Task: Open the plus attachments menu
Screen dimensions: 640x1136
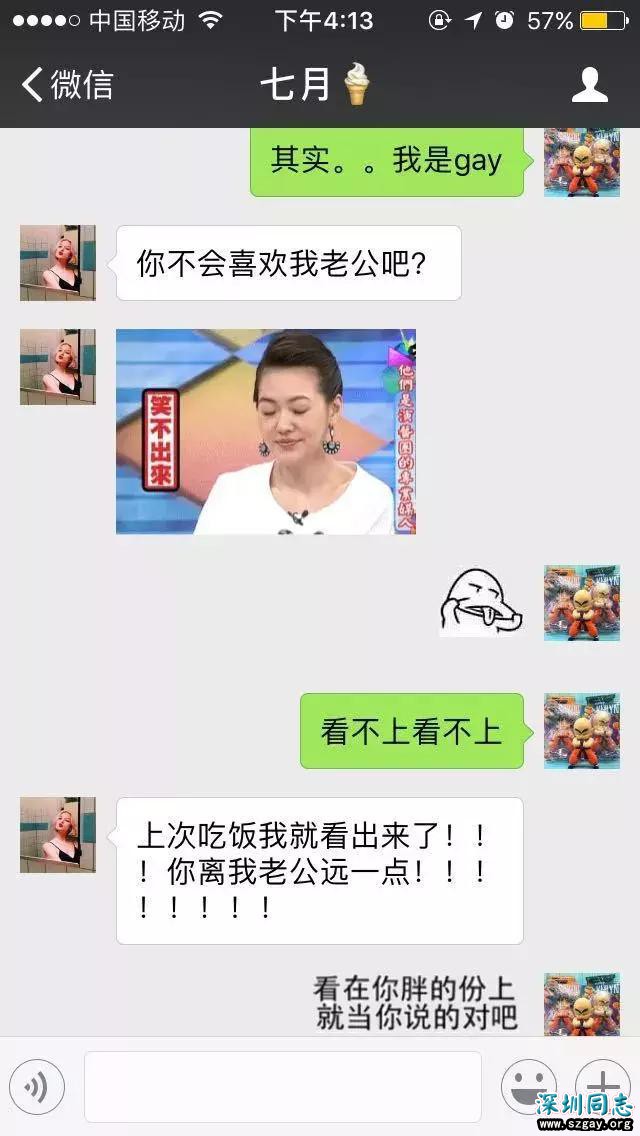Action: pos(602,1082)
